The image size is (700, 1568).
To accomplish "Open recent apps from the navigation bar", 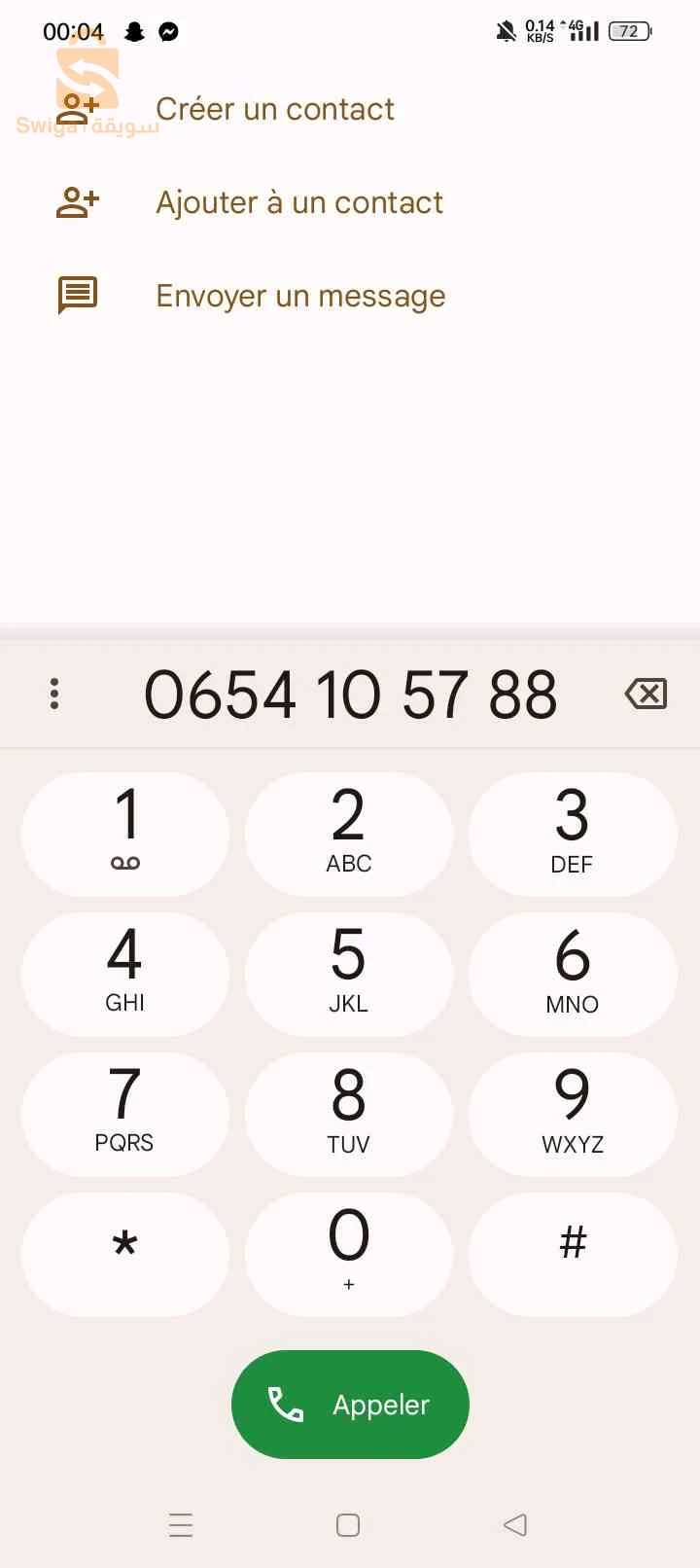I will pyautogui.click(x=181, y=1524).
